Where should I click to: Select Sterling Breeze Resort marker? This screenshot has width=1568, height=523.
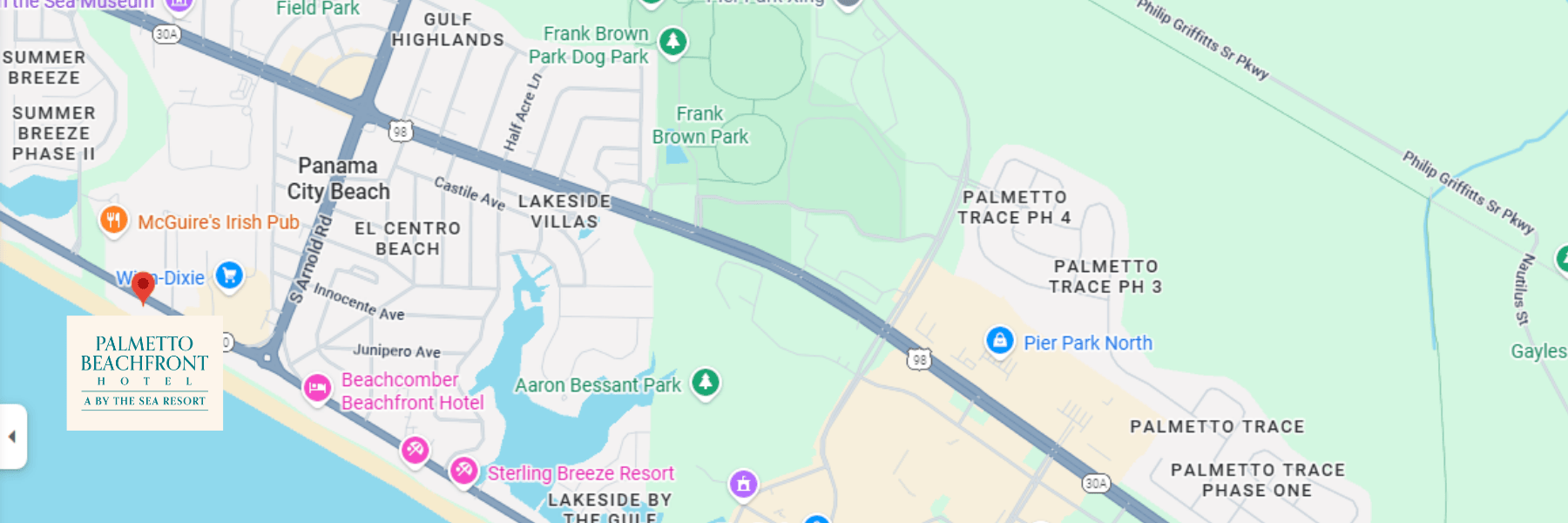[x=463, y=472]
